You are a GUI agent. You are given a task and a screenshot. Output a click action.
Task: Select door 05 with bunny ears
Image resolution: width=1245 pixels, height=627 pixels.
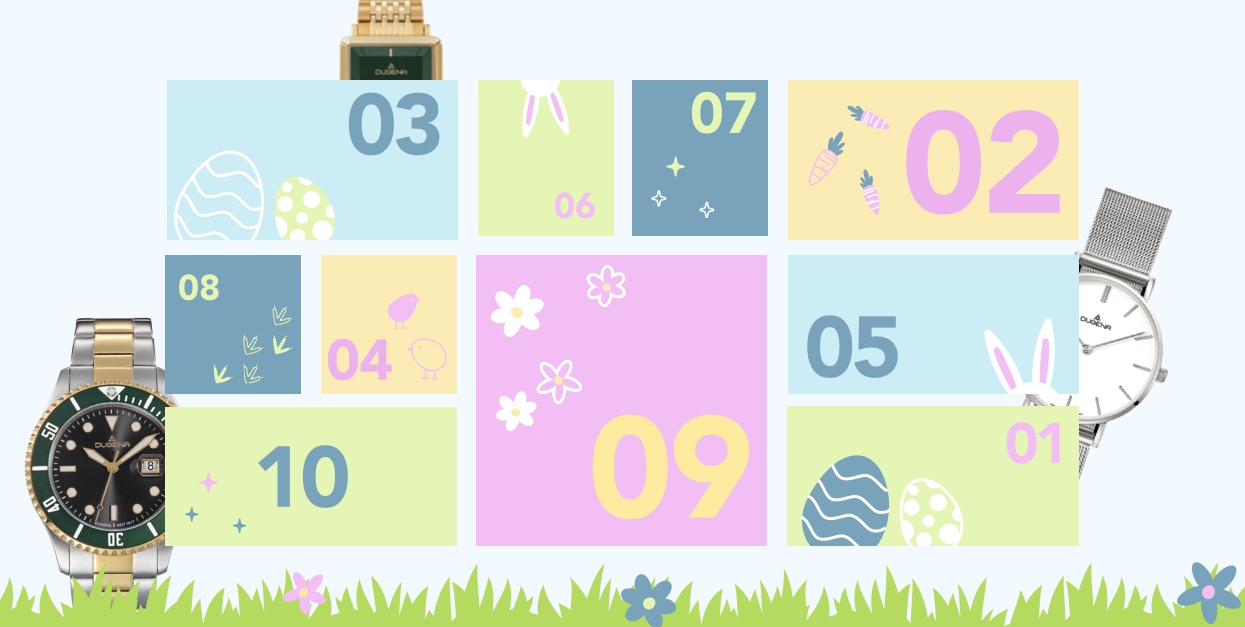click(932, 324)
